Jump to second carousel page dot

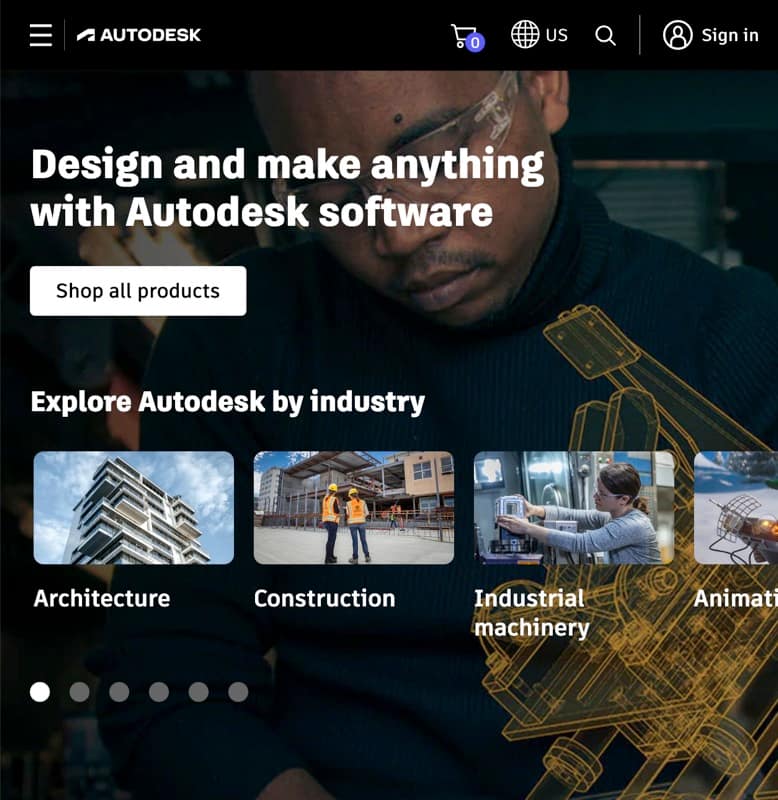80,692
